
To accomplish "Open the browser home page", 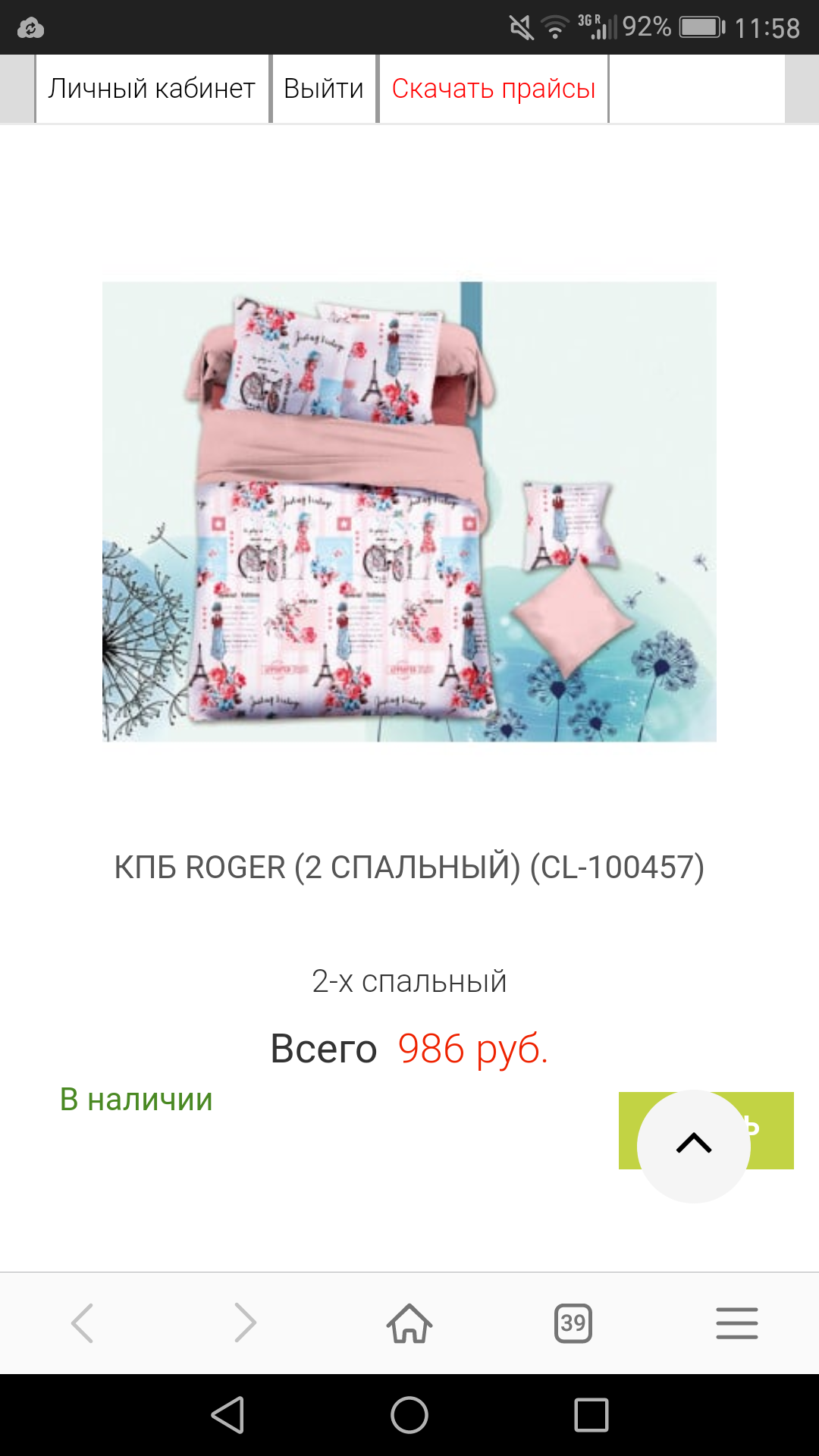I will (x=409, y=1323).
